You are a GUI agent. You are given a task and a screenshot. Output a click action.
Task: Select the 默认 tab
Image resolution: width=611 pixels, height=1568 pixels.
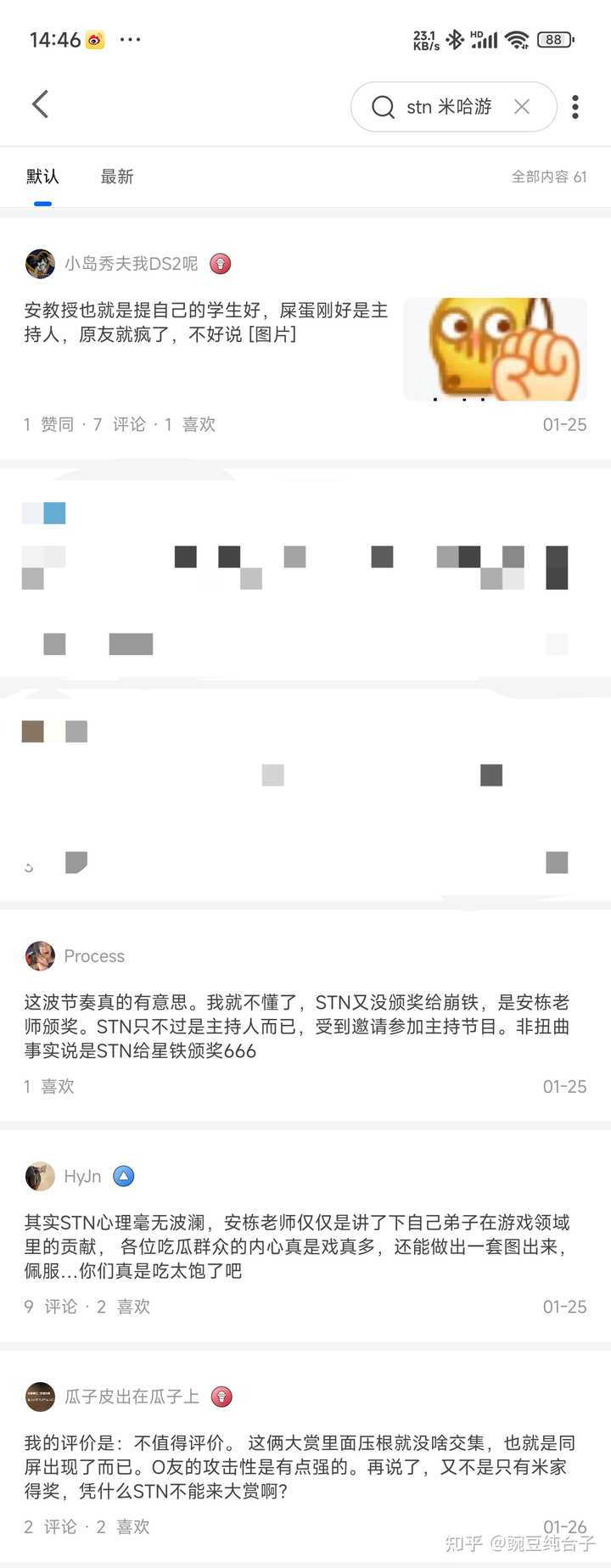(42, 176)
